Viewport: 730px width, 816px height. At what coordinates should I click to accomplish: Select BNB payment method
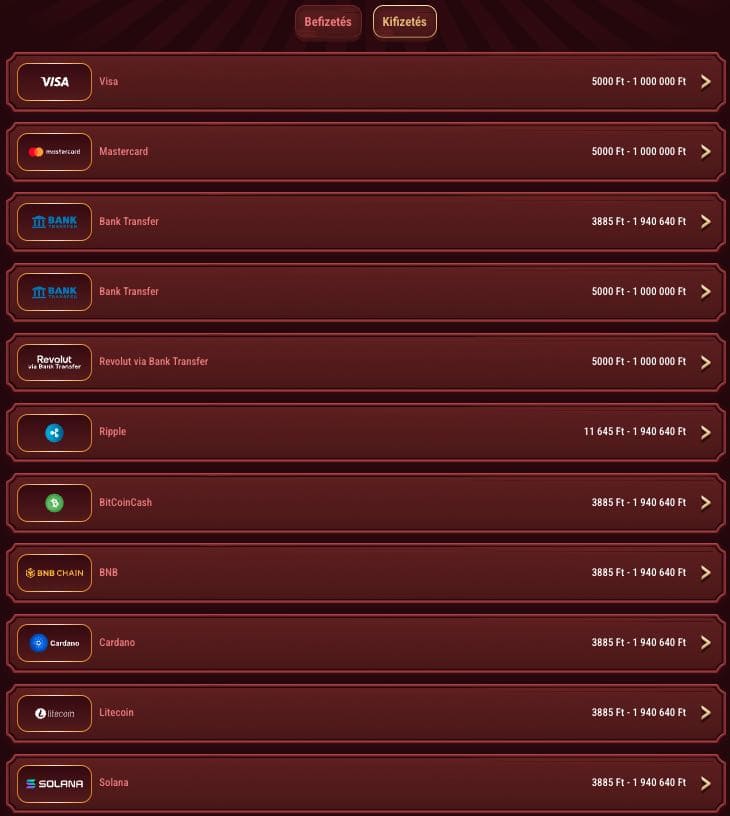364,573
